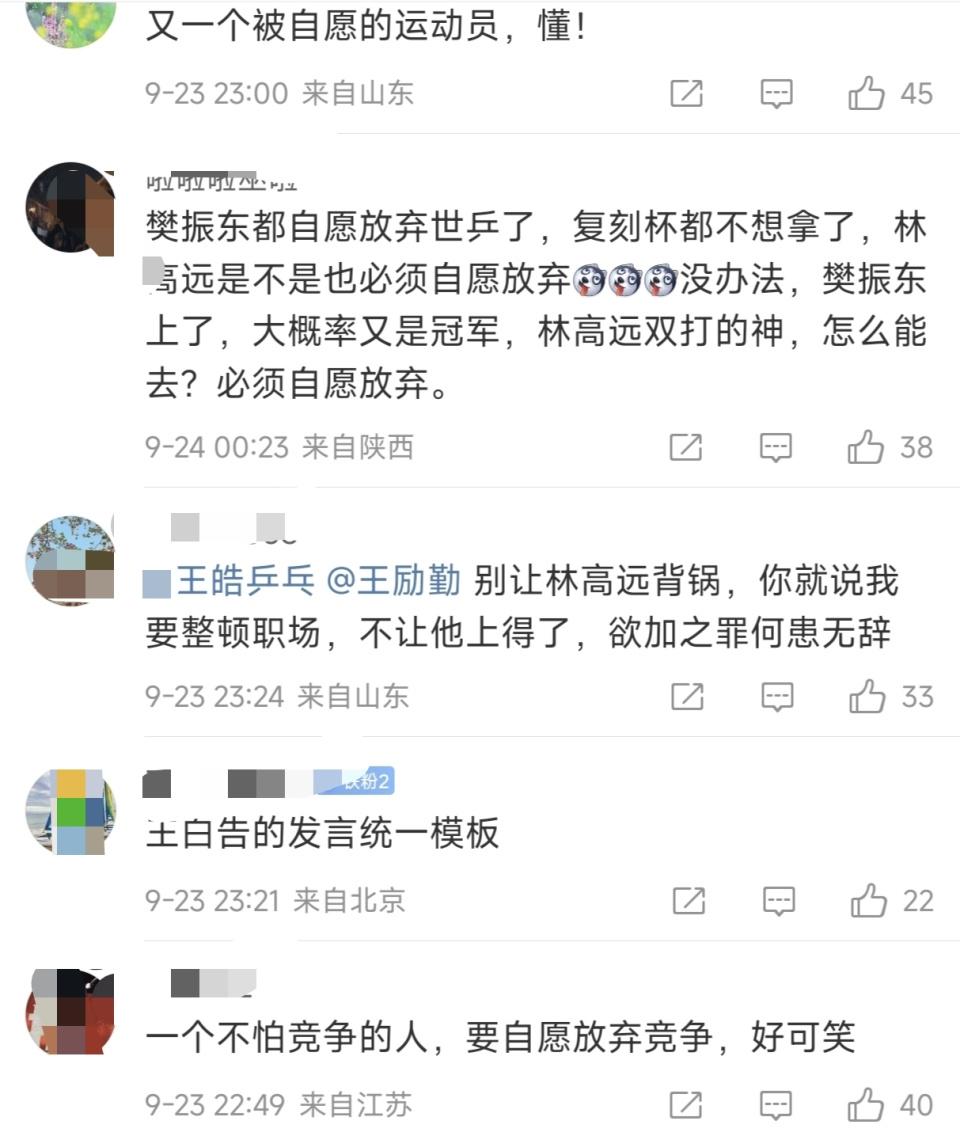This screenshot has height=1136, width=960.
Task: Click the comment bubble on the 樊振东 comment
Action: pyautogui.click(x=777, y=447)
